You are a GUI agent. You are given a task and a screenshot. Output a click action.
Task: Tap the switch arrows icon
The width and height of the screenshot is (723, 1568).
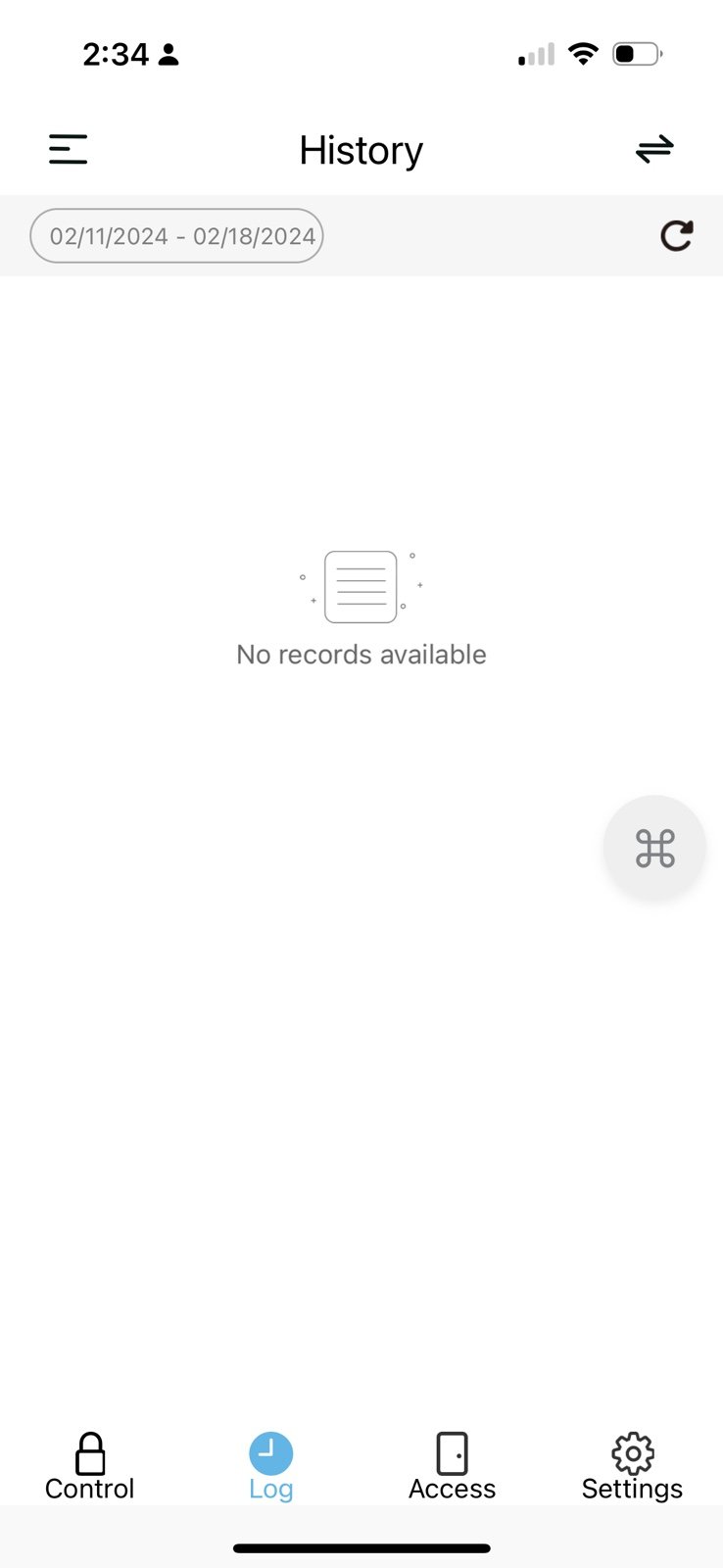pos(654,149)
